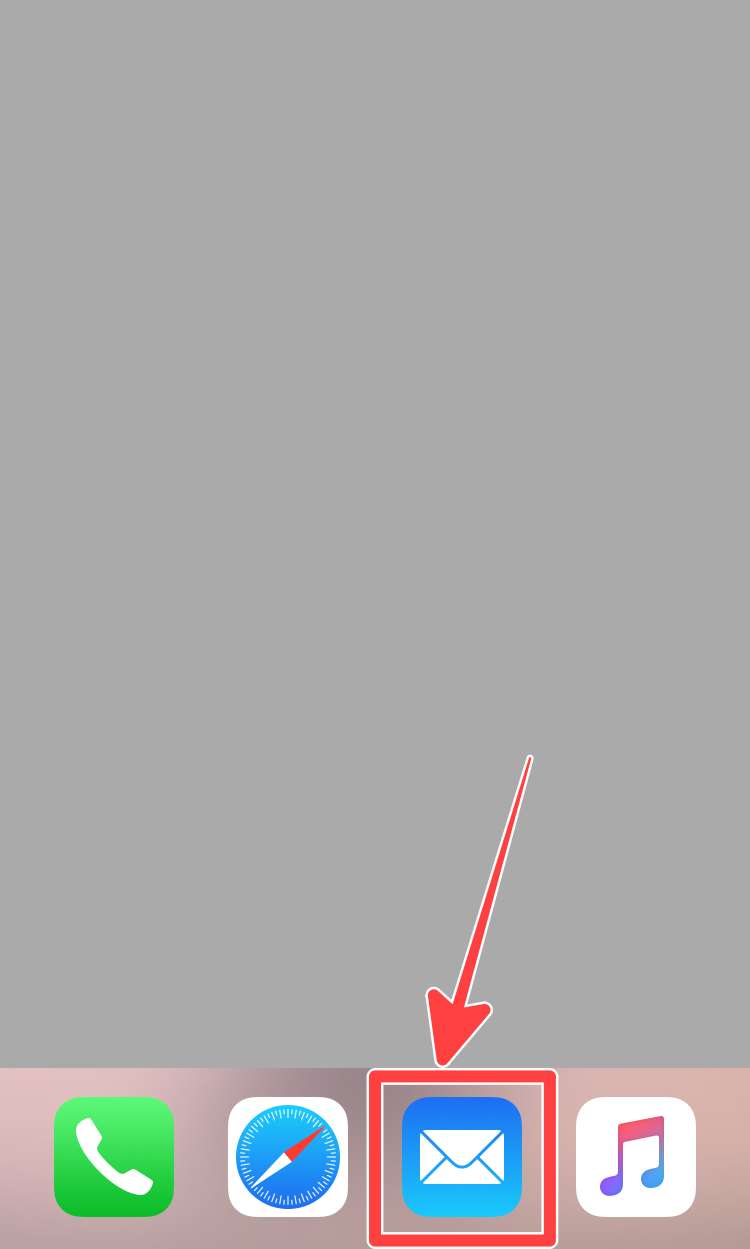Open the Phone app
The height and width of the screenshot is (1249, 750).
(x=114, y=1157)
